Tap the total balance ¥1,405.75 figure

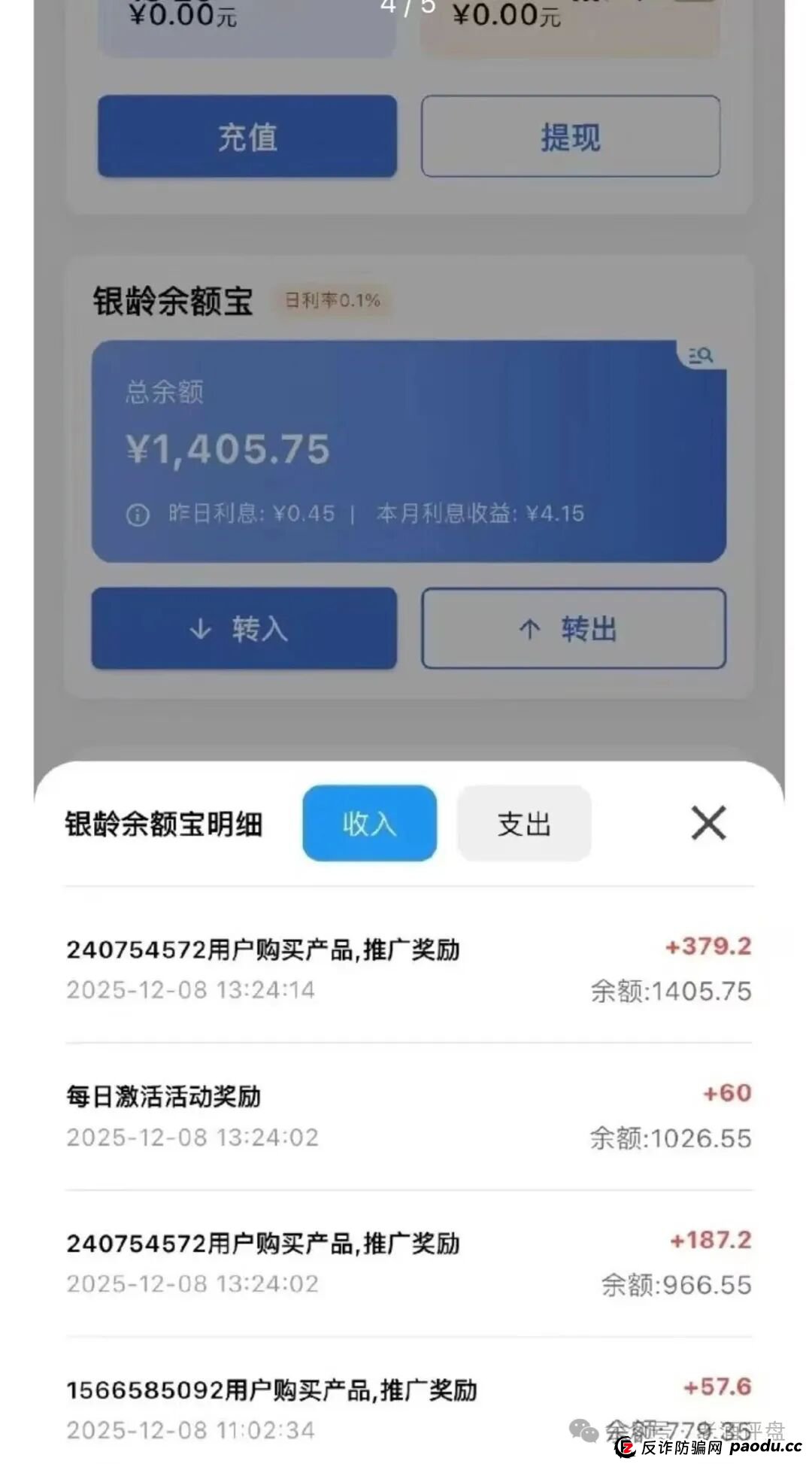point(228,448)
